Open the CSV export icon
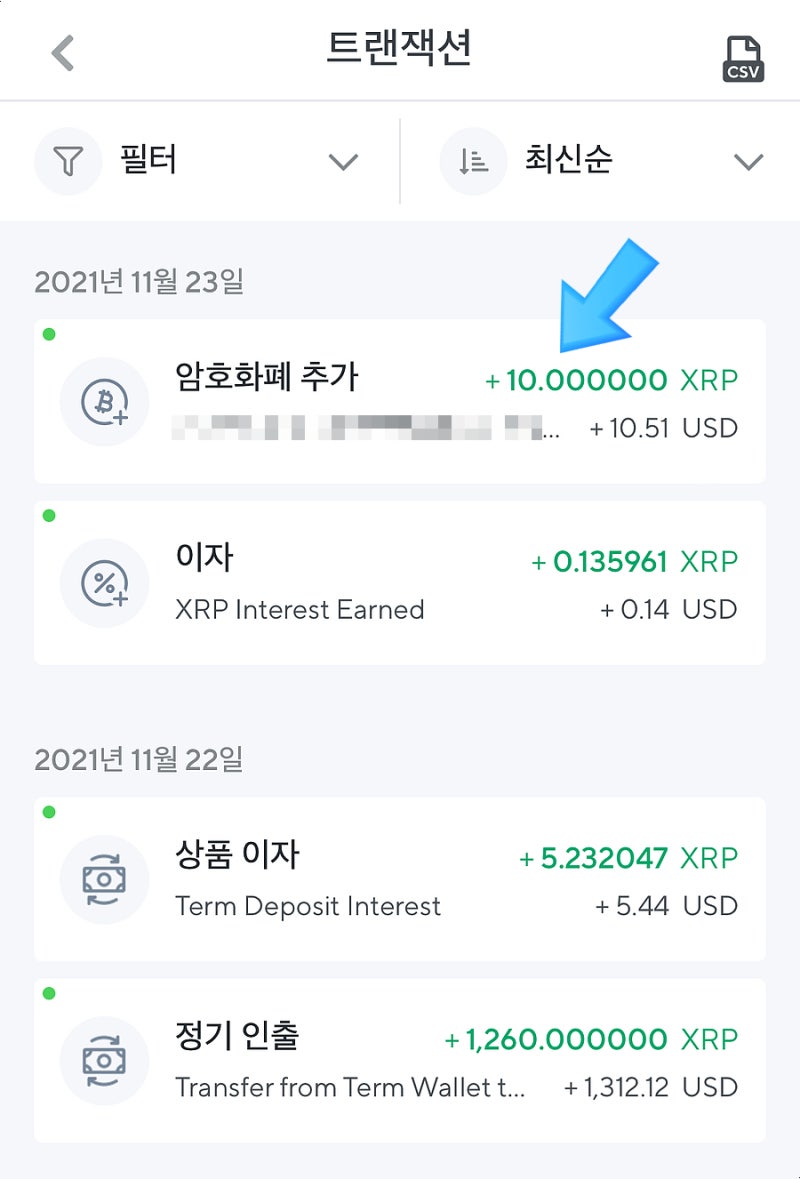The width and height of the screenshot is (800, 1179). (x=742, y=58)
